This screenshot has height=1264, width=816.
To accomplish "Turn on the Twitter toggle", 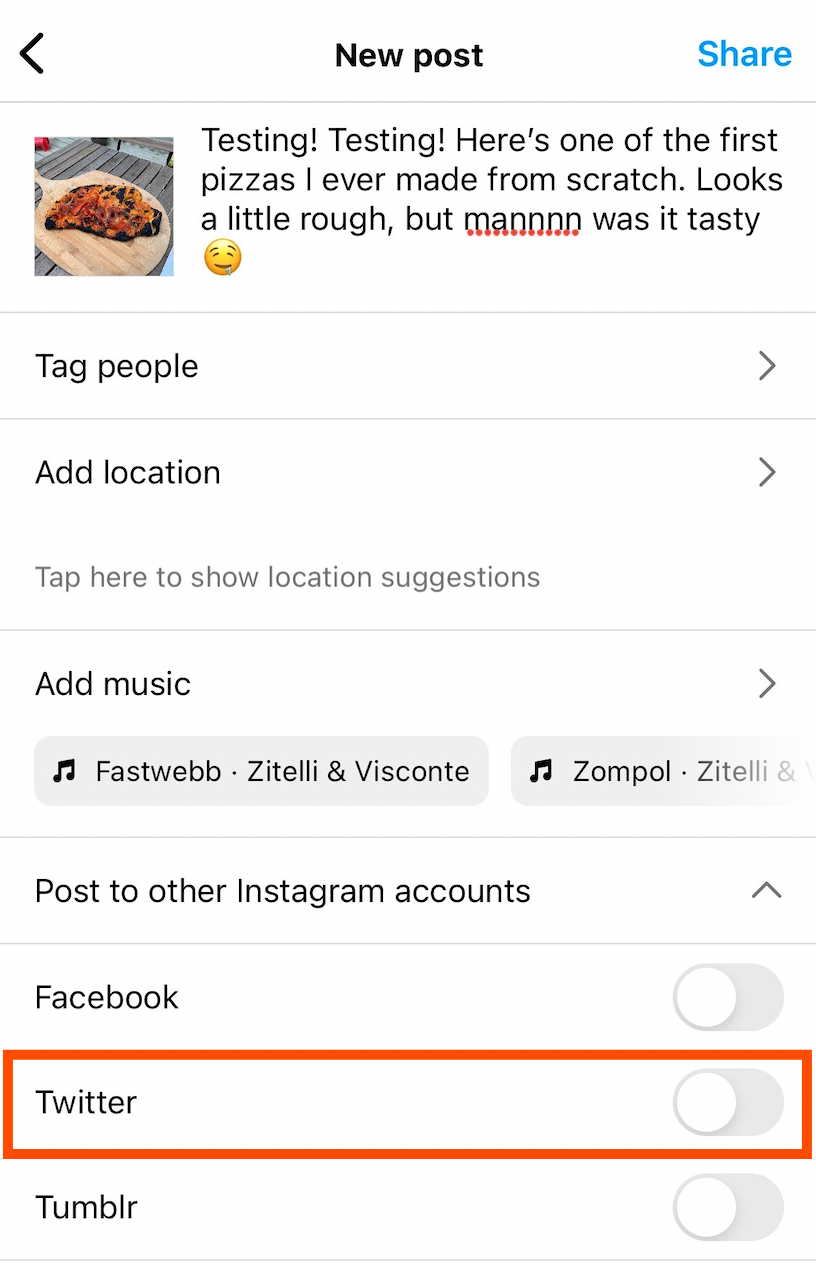I will click(728, 1102).
